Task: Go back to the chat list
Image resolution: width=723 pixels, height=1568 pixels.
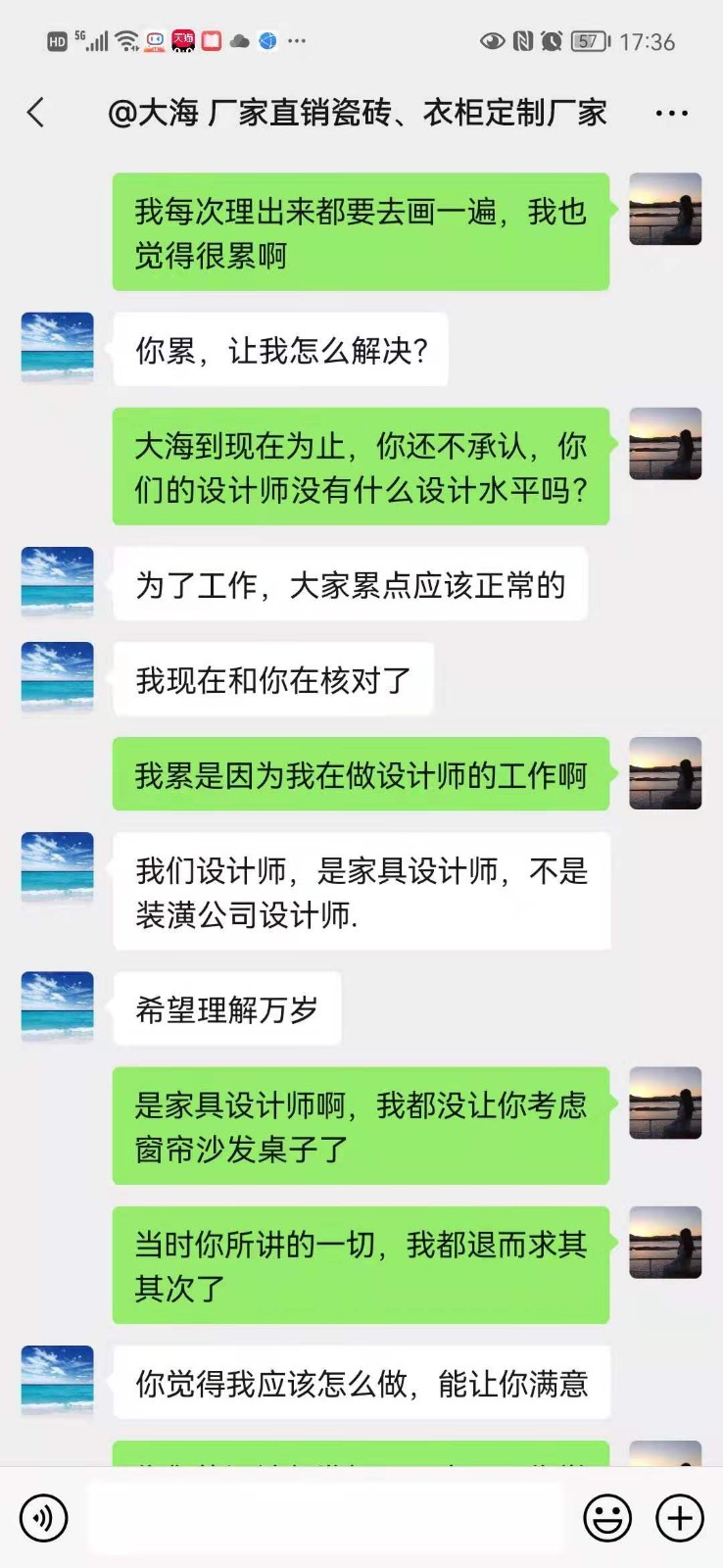Action: tap(36, 113)
